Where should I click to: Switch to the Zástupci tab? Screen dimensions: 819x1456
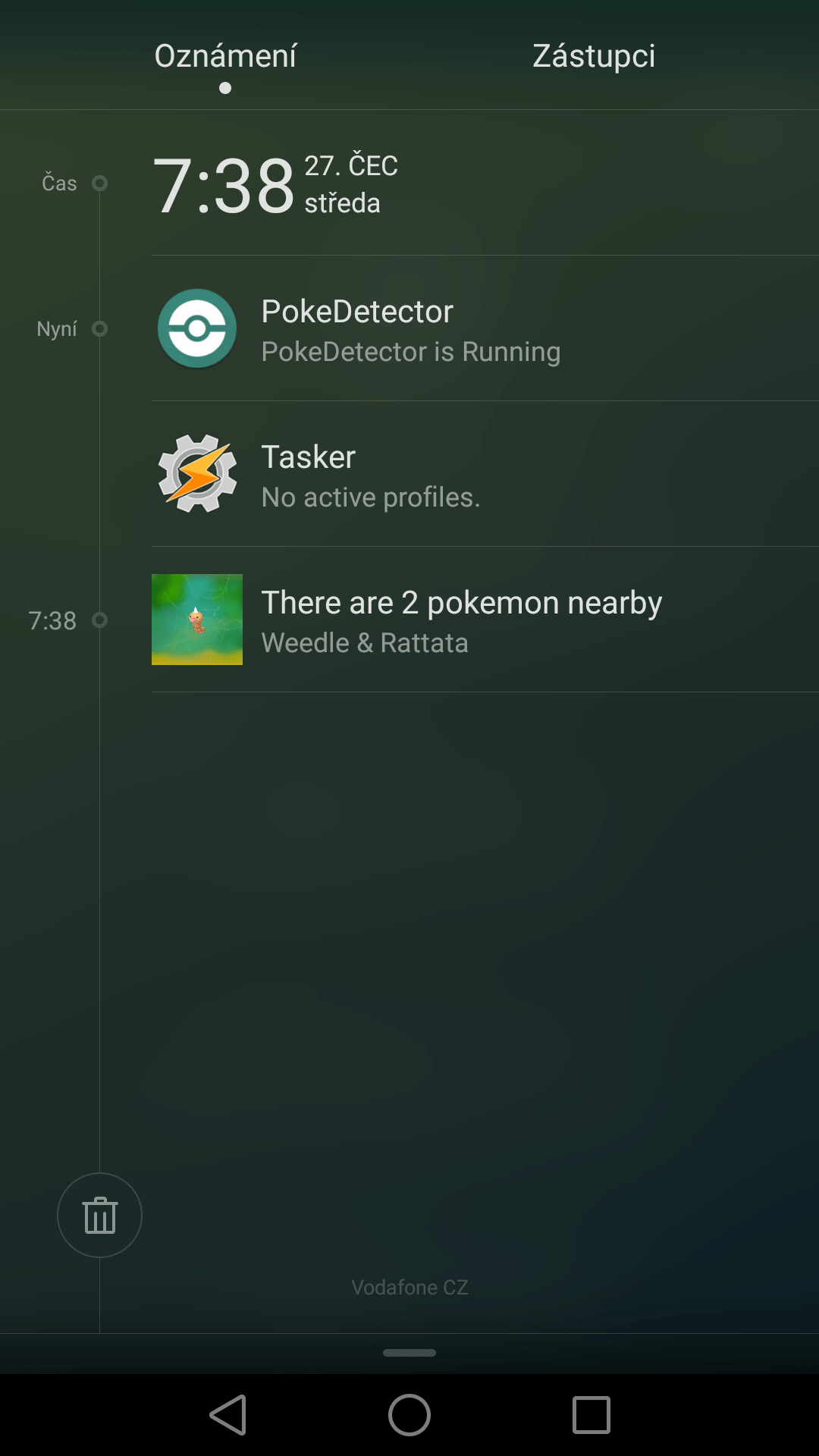[594, 56]
